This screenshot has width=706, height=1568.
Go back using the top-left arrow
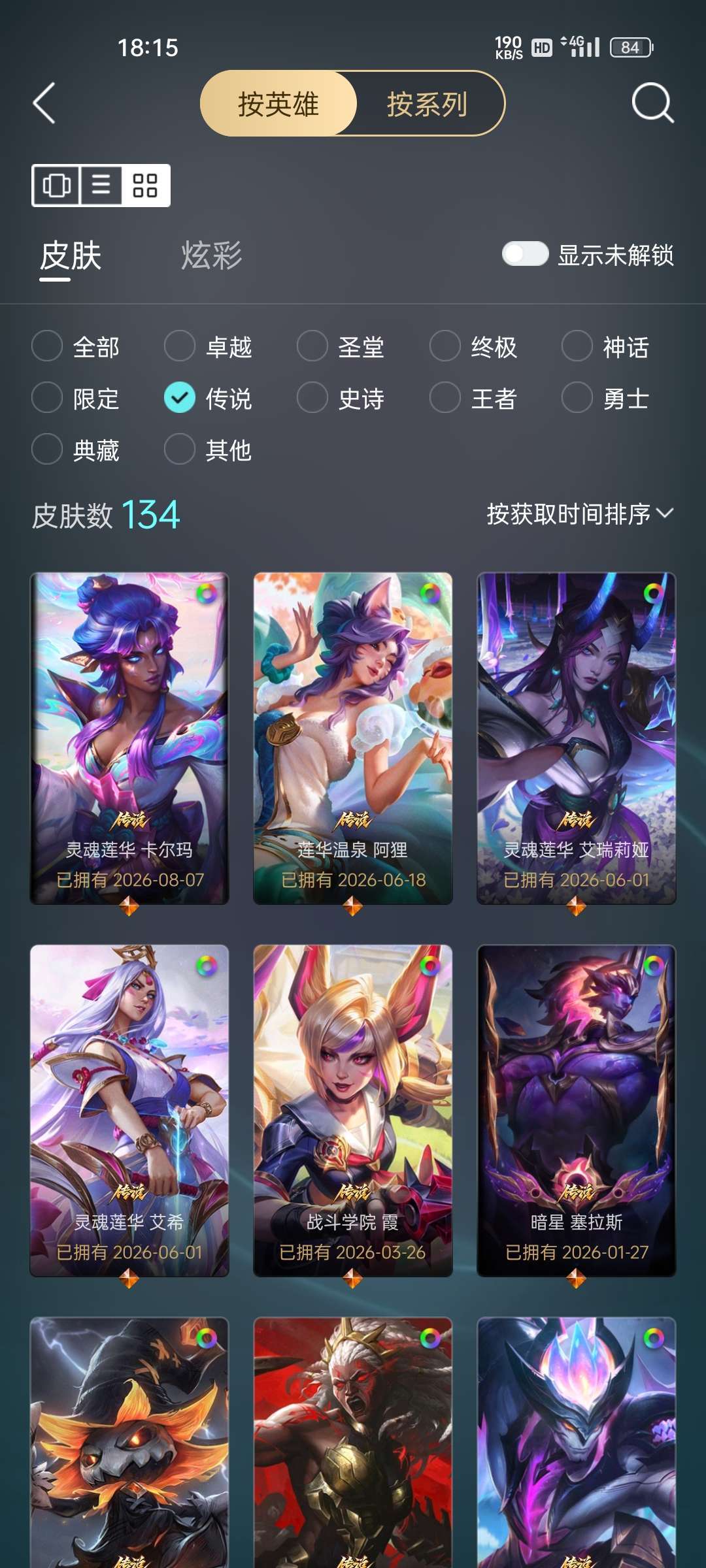tap(44, 103)
